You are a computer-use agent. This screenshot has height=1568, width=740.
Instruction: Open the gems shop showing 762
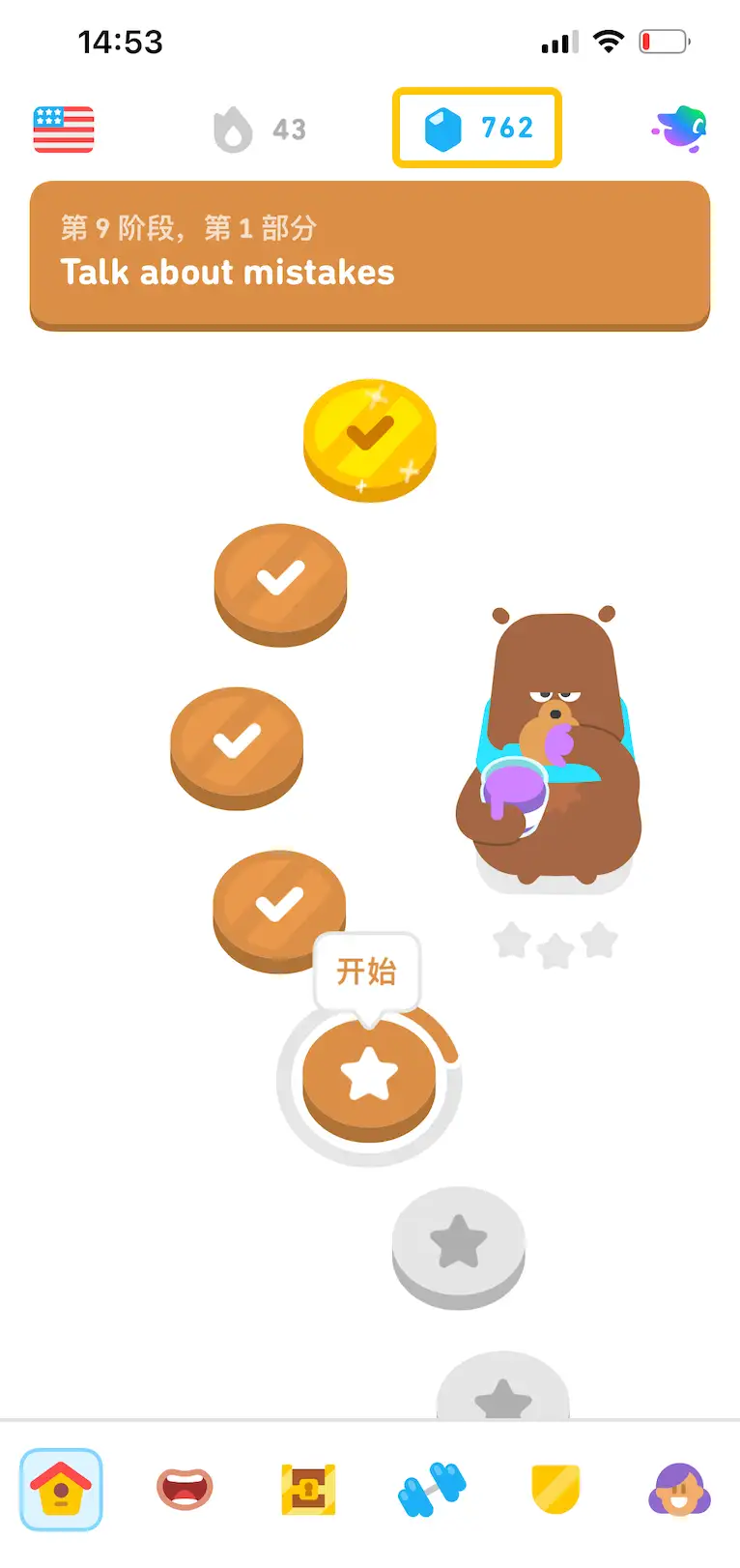click(477, 128)
